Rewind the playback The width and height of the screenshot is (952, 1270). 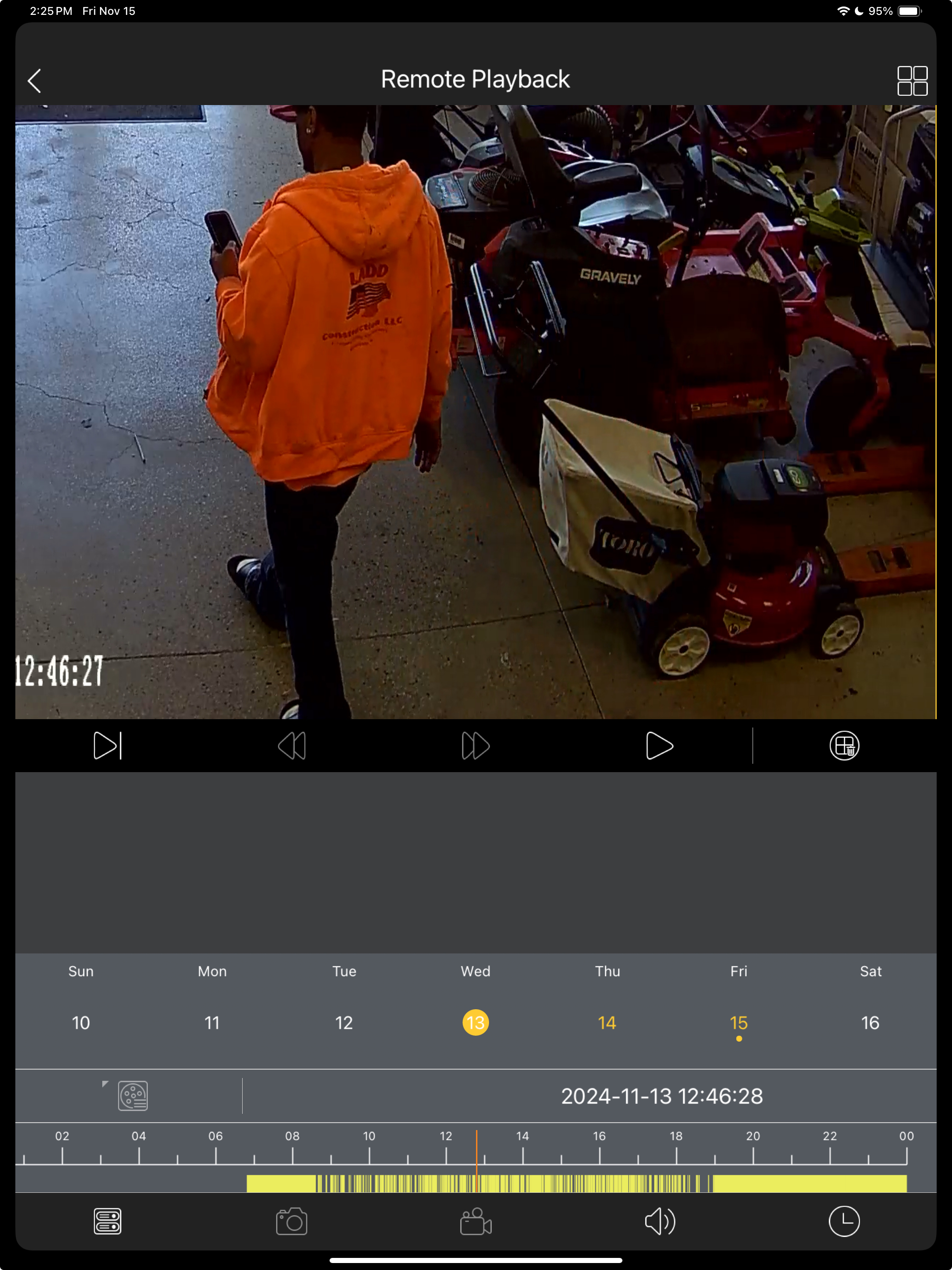click(291, 745)
